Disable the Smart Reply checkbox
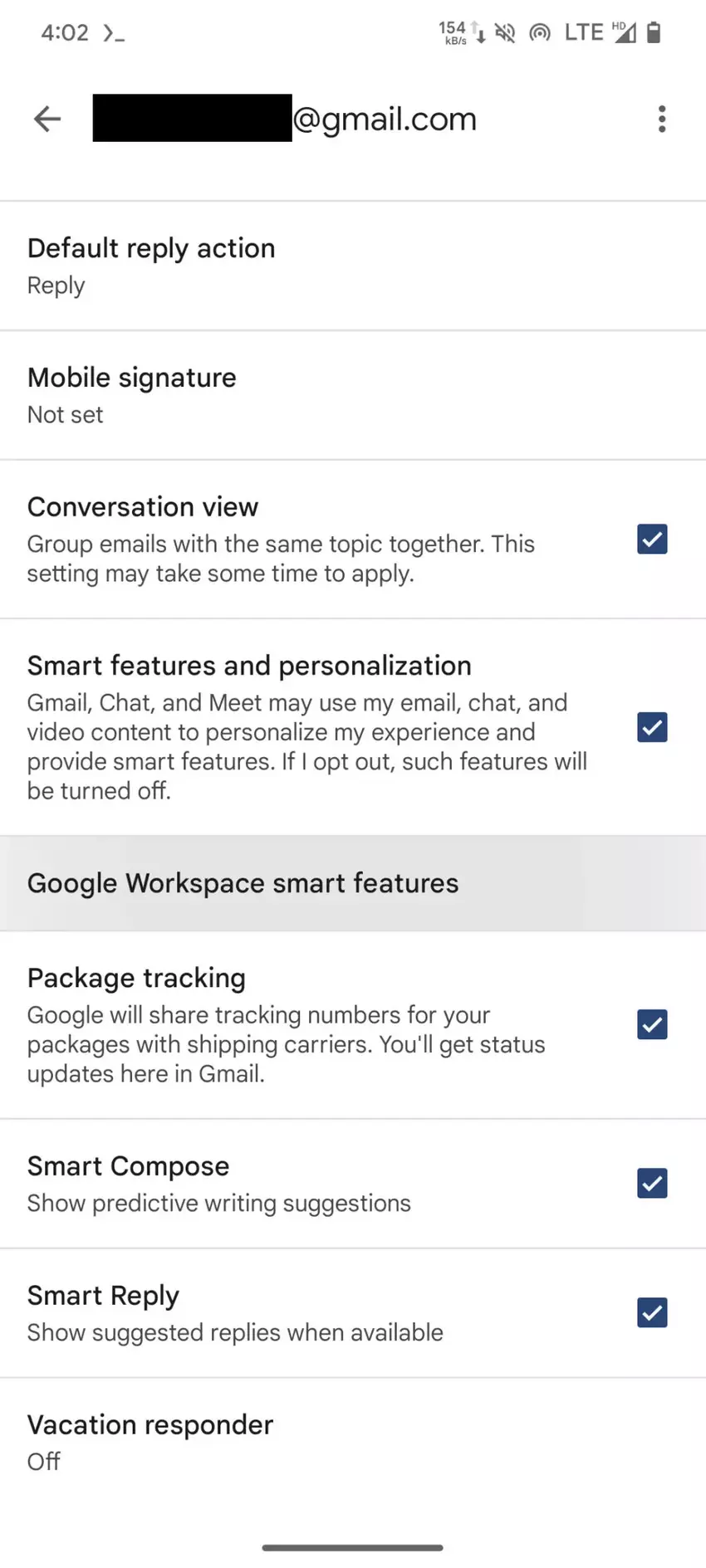706x1568 pixels. 652,1312
